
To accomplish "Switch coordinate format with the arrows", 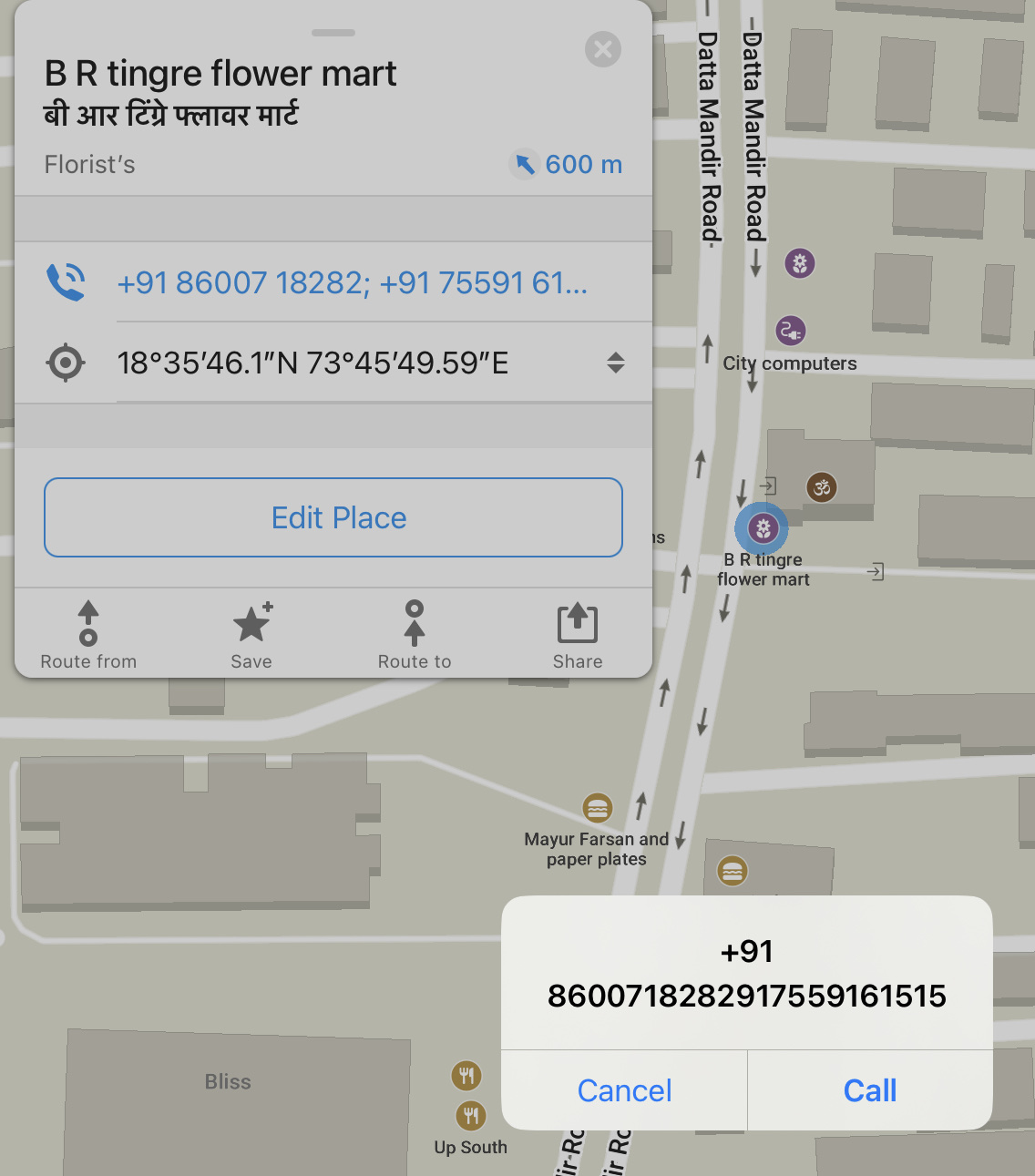I will coord(616,362).
